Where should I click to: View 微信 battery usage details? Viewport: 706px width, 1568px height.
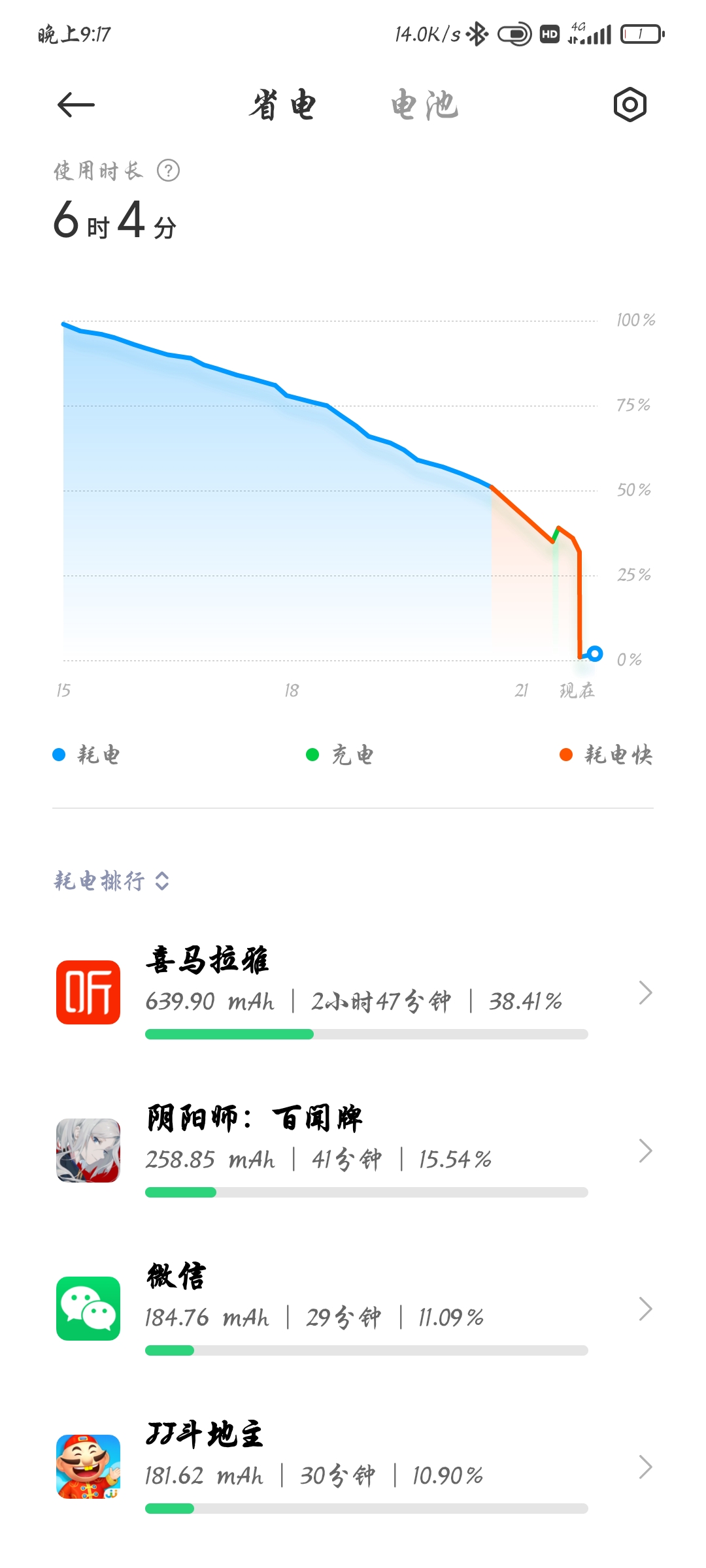coord(353,1309)
